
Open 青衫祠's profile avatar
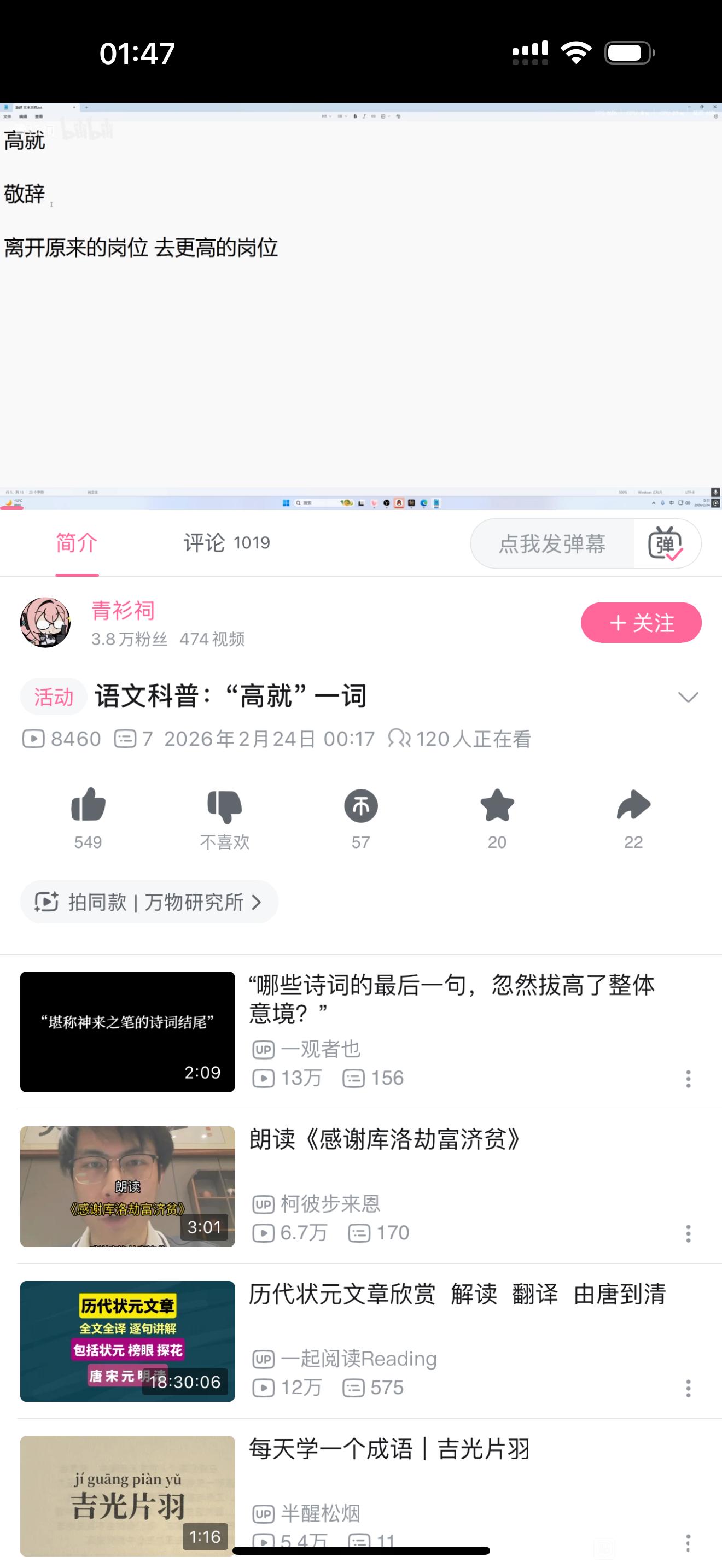[45, 623]
